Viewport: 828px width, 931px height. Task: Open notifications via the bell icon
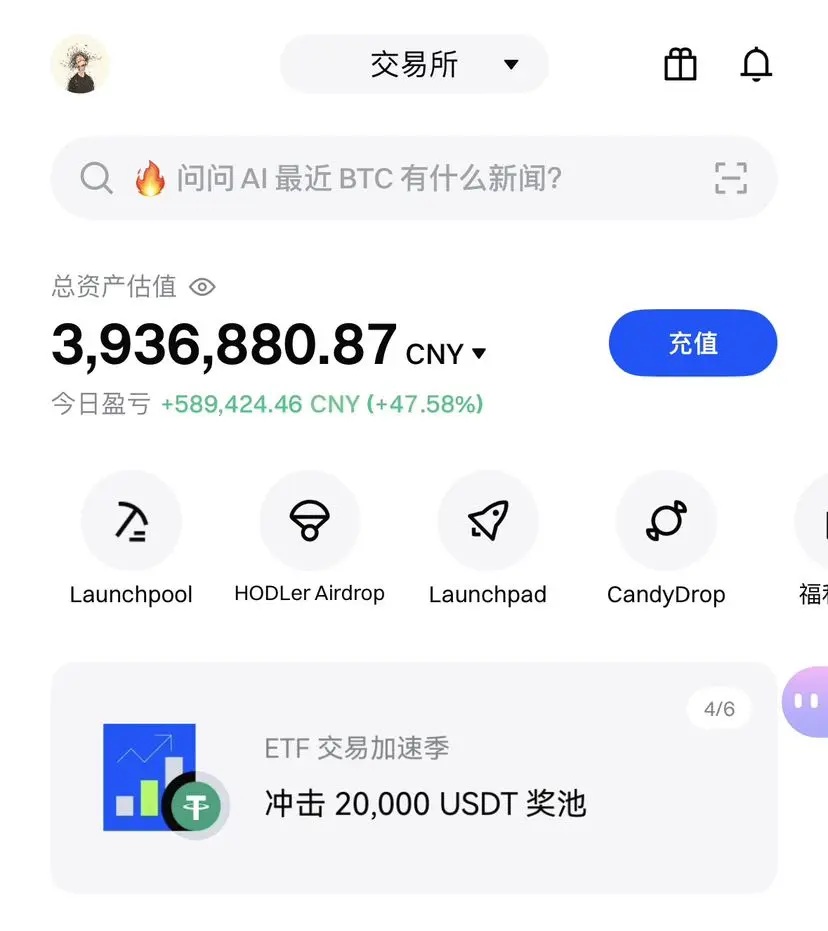point(757,63)
